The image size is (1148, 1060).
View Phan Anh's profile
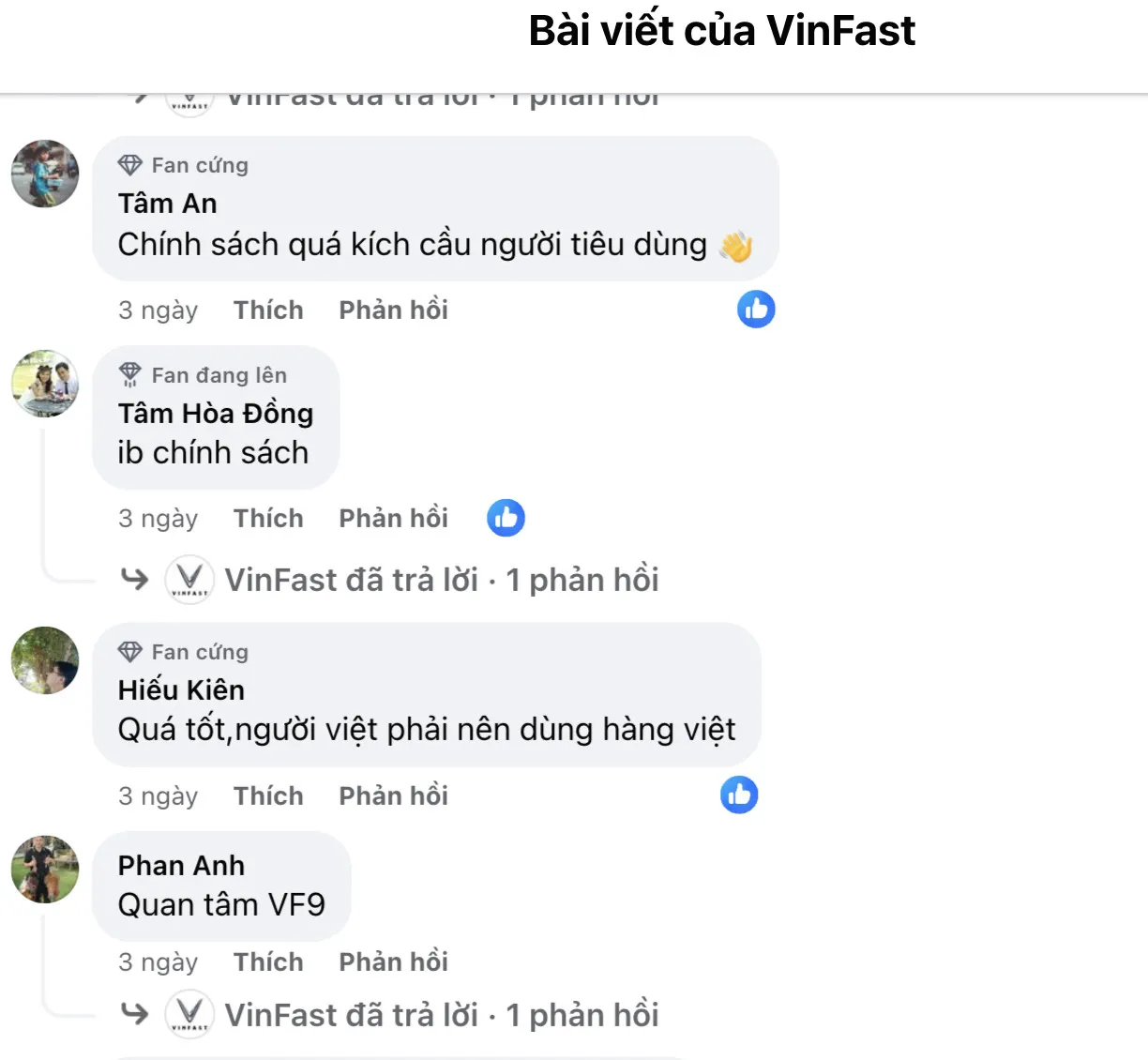181,865
